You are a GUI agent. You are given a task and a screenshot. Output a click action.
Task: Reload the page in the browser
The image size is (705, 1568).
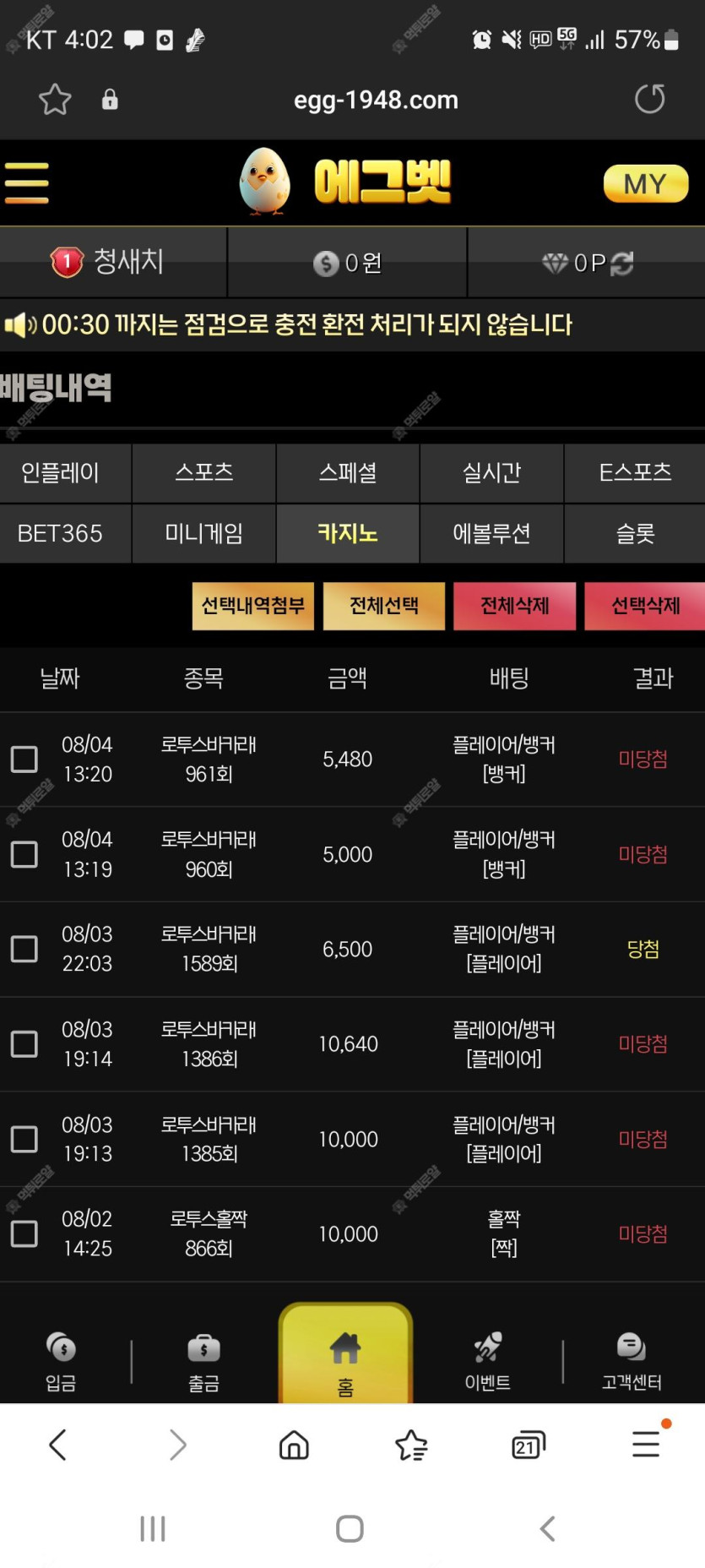649,99
